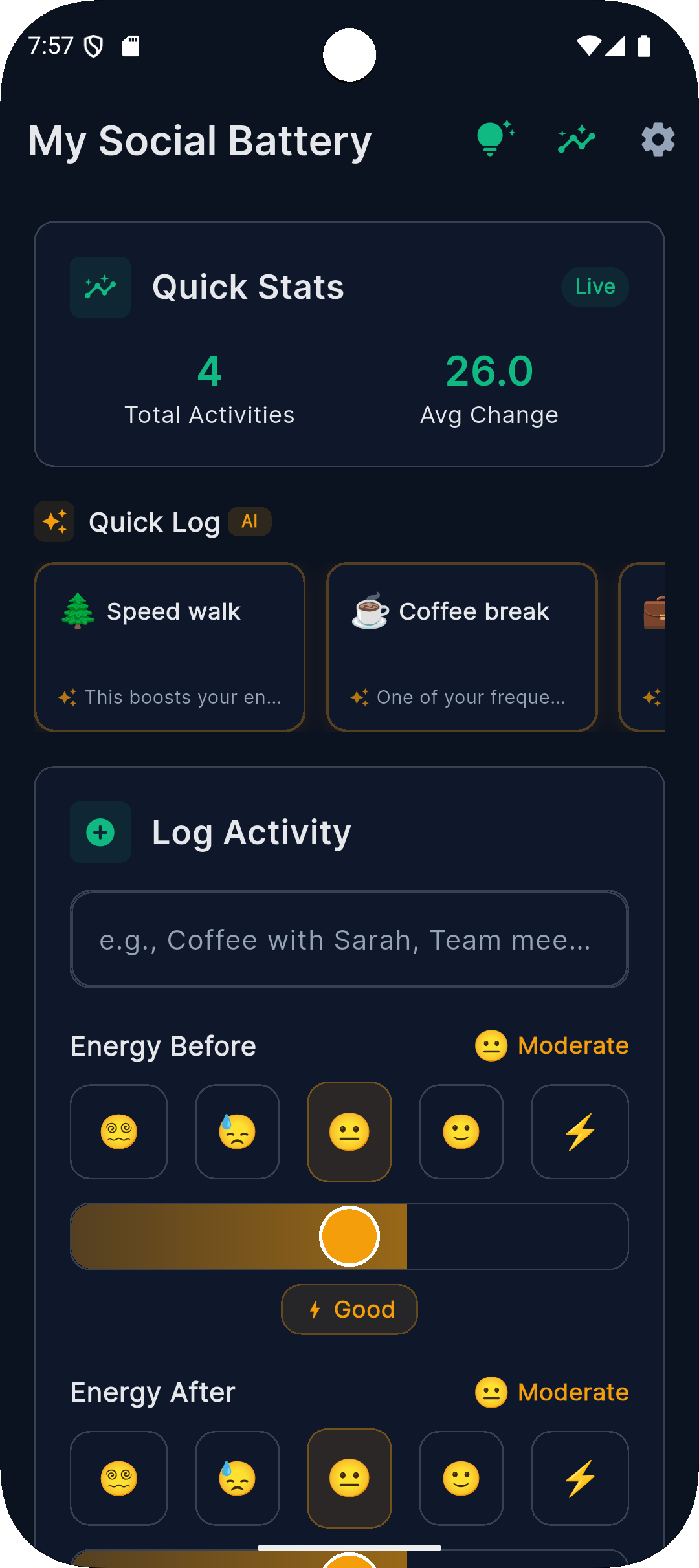This screenshot has width=699, height=1568.
Task: Set Energy After to the lightning bolt
Action: 580,1478
